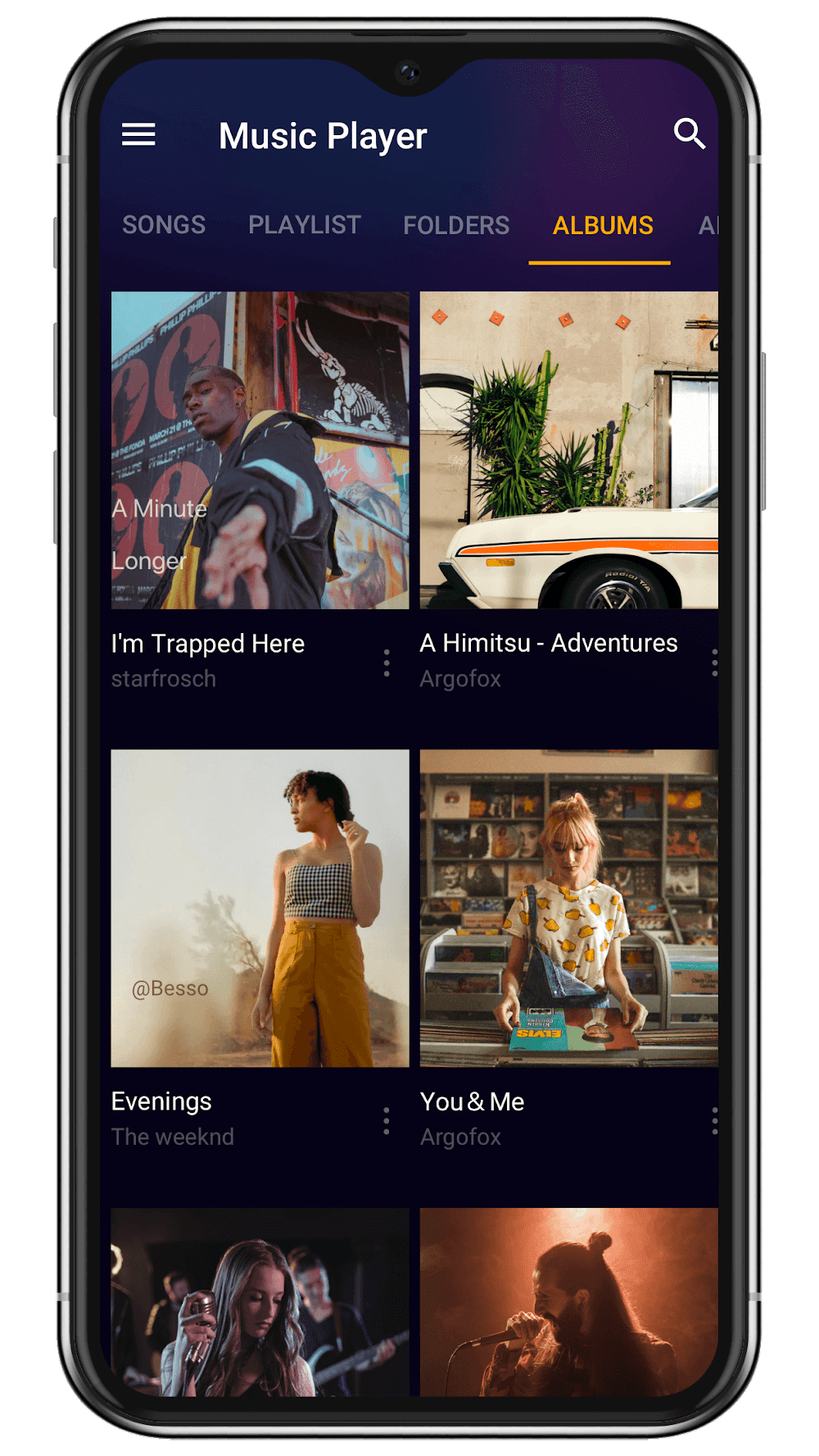
Task: Open the album I'm Trapped Here
Action: [260, 450]
